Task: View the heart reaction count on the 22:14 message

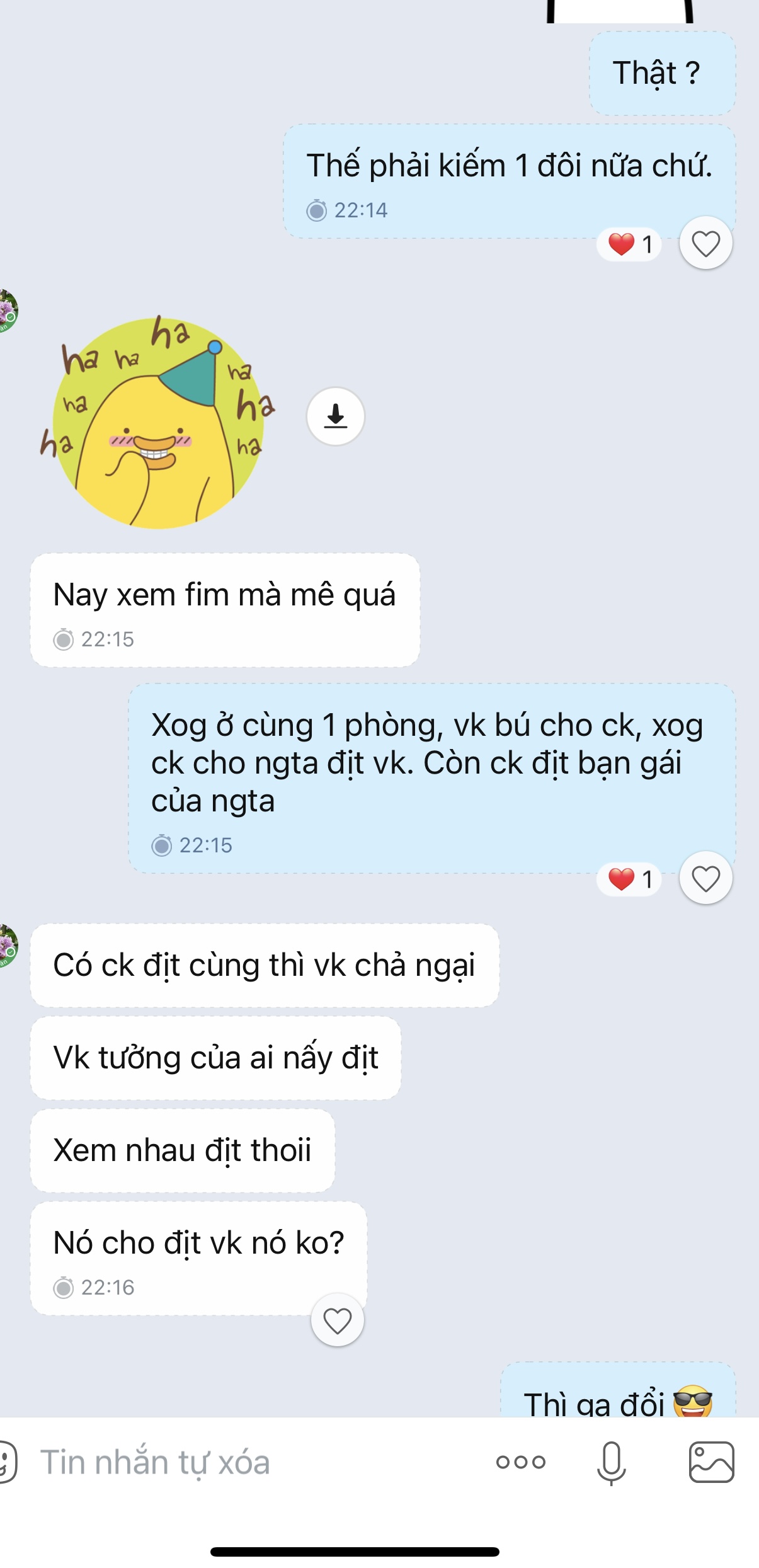Action: (629, 244)
